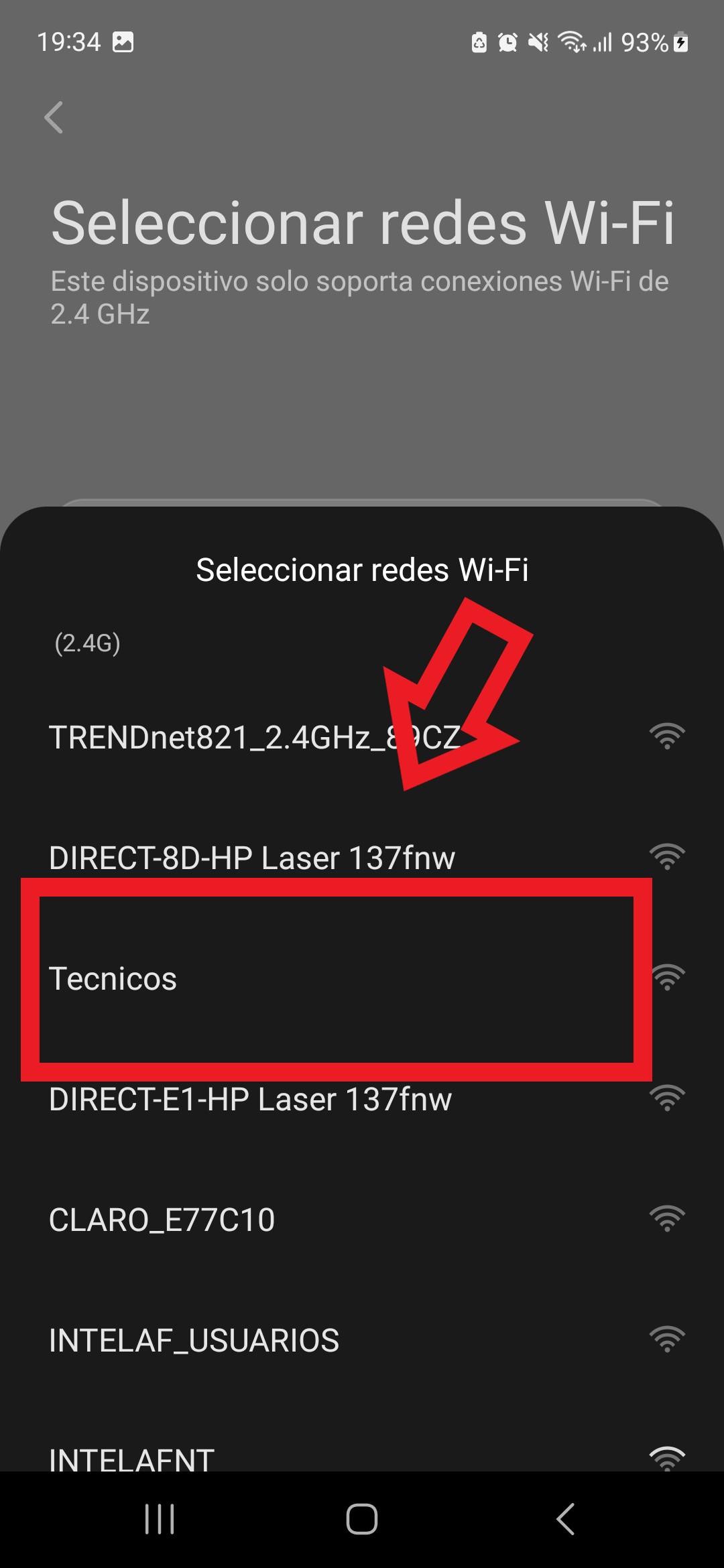
Task: Go back using the top arrow
Action: tap(54, 118)
